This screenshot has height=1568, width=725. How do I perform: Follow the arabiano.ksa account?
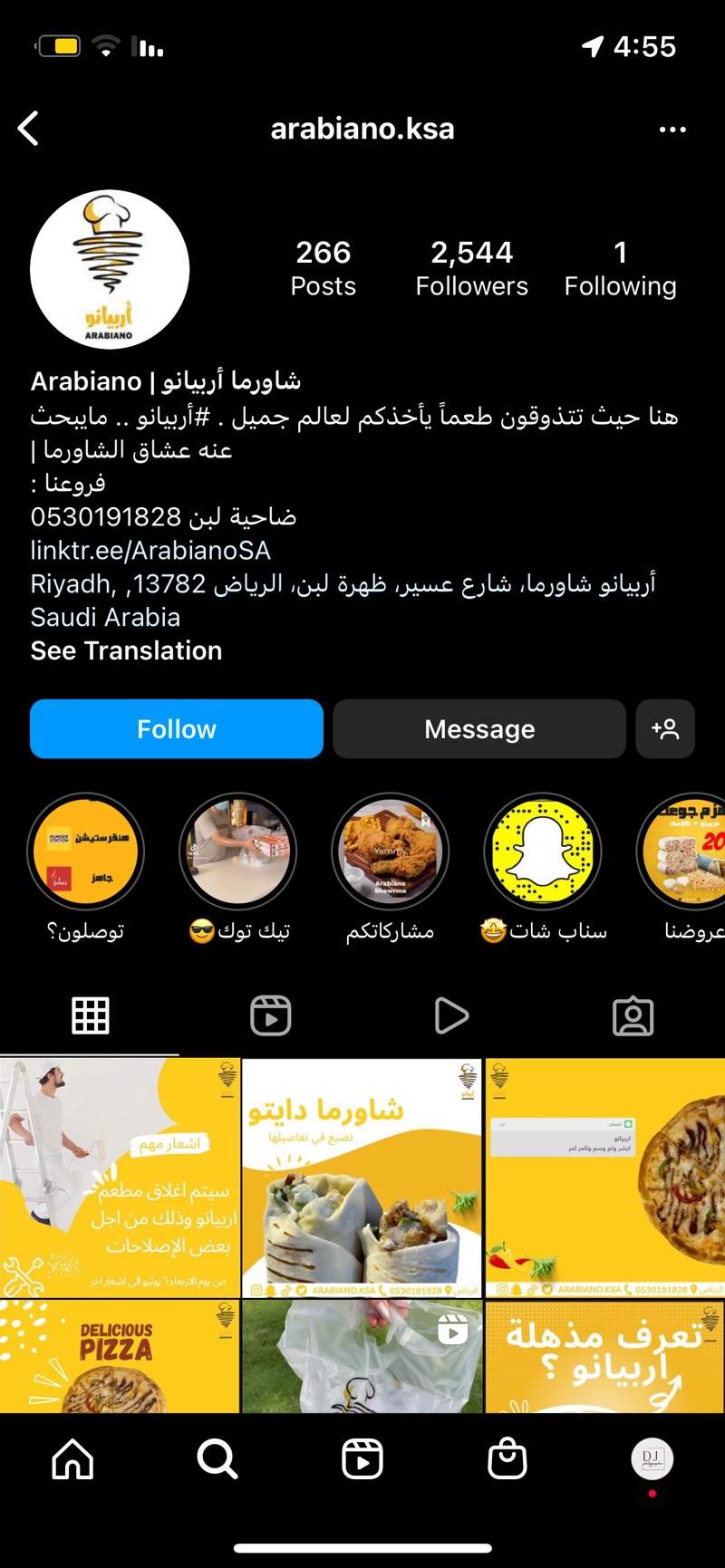(177, 728)
